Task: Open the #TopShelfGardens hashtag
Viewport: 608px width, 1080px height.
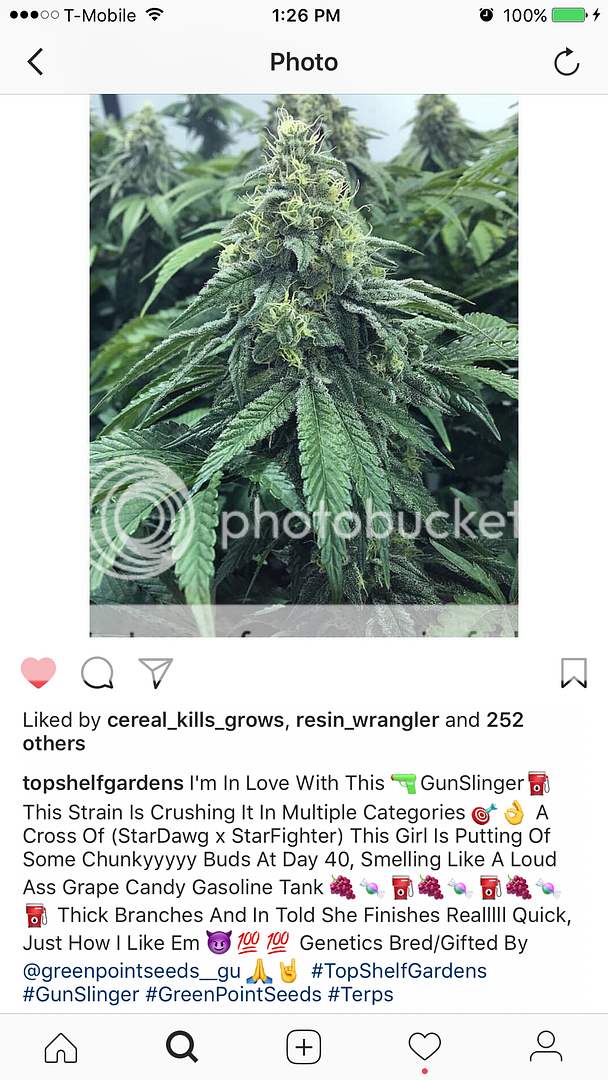Action: pyautogui.click(x=399, y=970)
